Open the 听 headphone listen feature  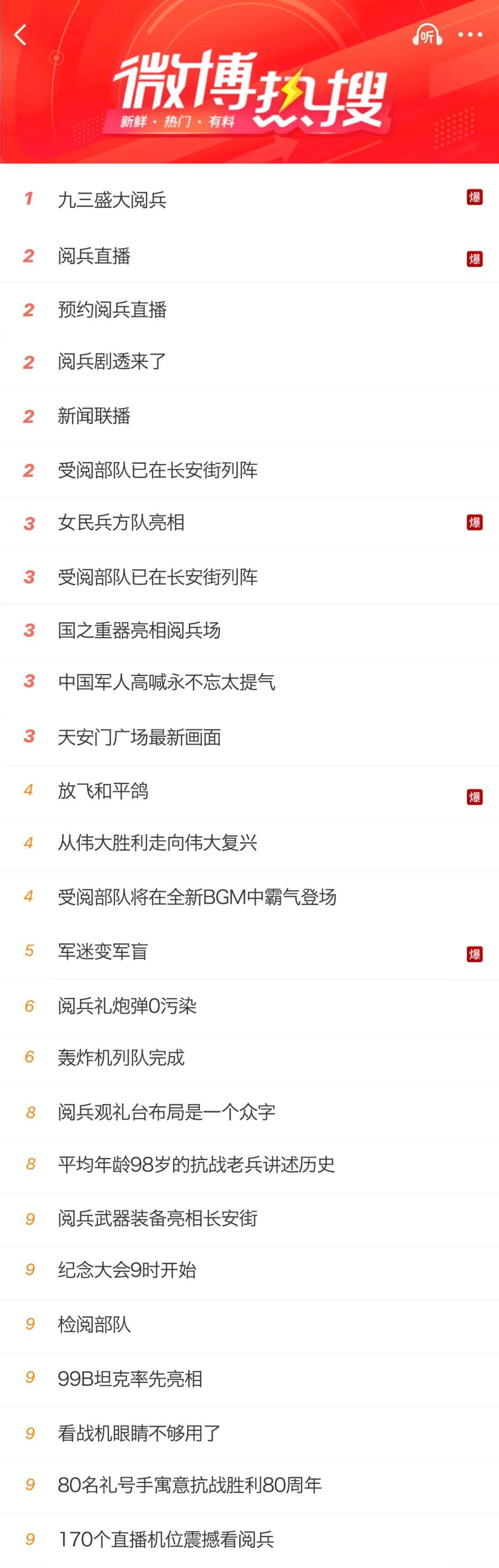426,35
